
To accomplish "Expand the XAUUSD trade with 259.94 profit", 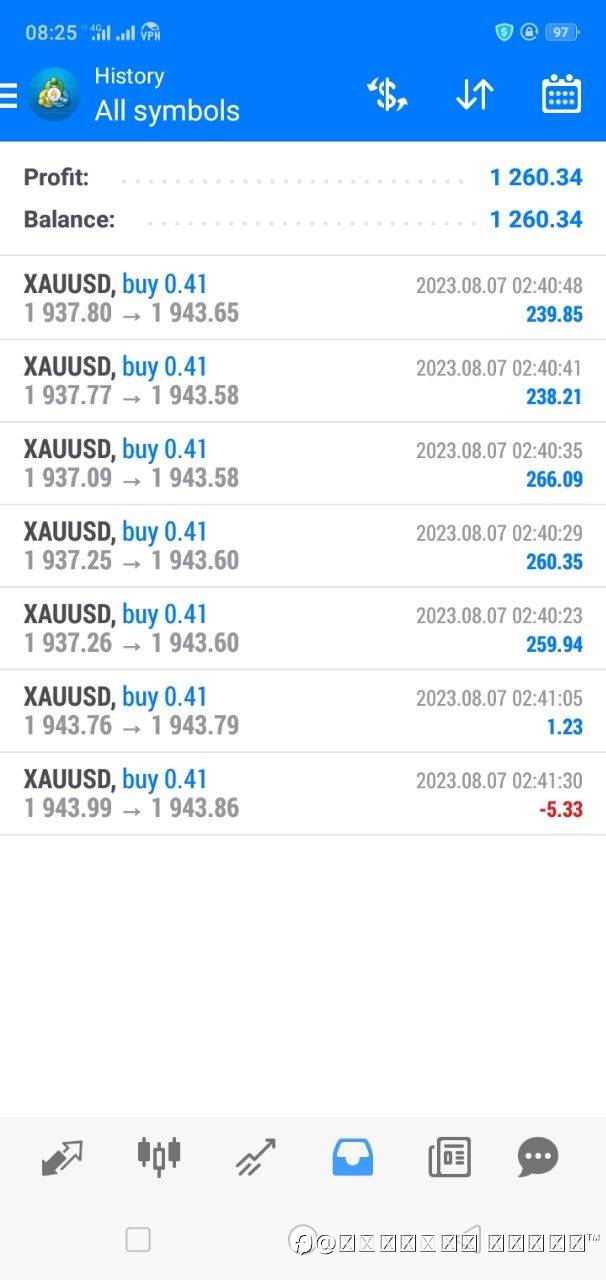I will (x=303, y=629).
